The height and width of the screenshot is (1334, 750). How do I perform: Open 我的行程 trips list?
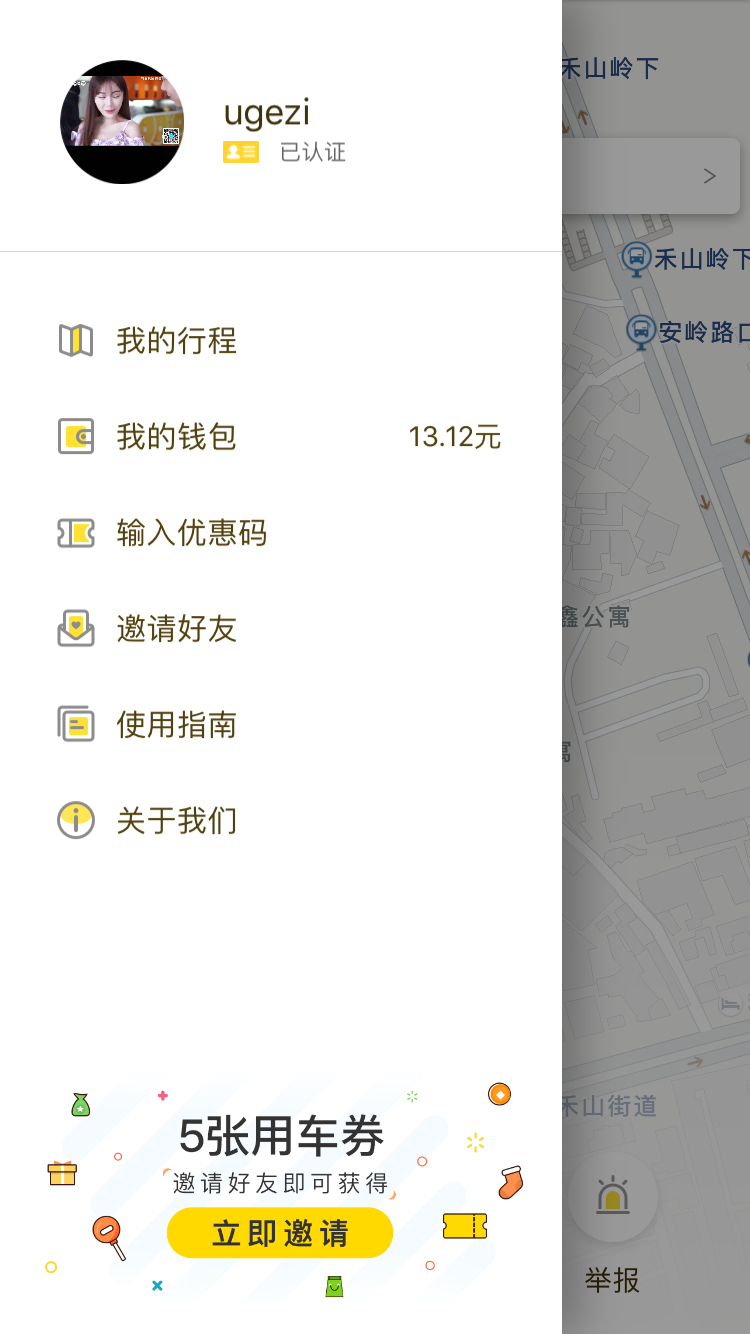point(281,341)
